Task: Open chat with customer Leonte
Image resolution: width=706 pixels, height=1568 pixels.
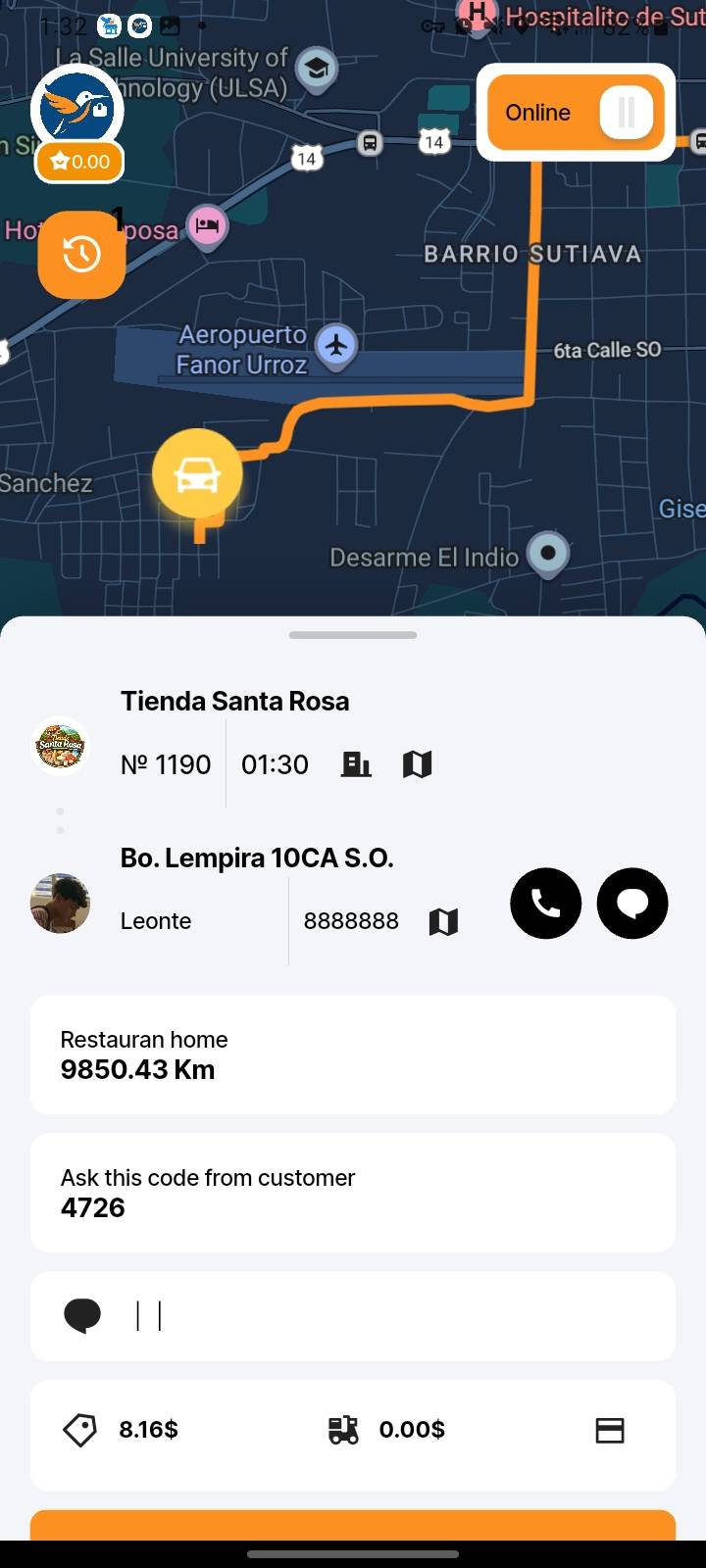Action: [x=632, y=904]
